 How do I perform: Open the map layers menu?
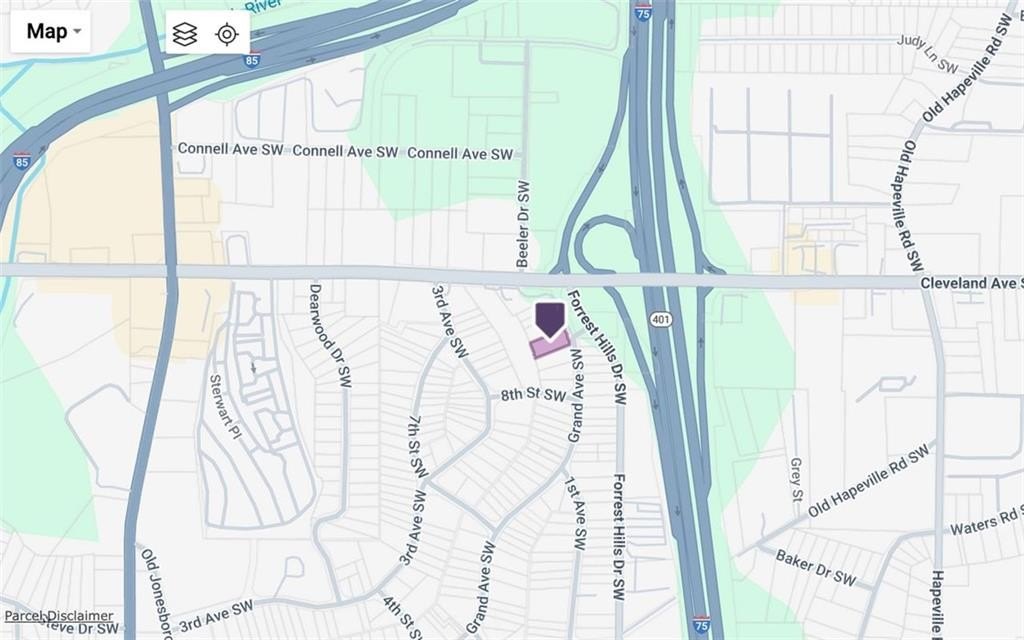pos(184,34)
